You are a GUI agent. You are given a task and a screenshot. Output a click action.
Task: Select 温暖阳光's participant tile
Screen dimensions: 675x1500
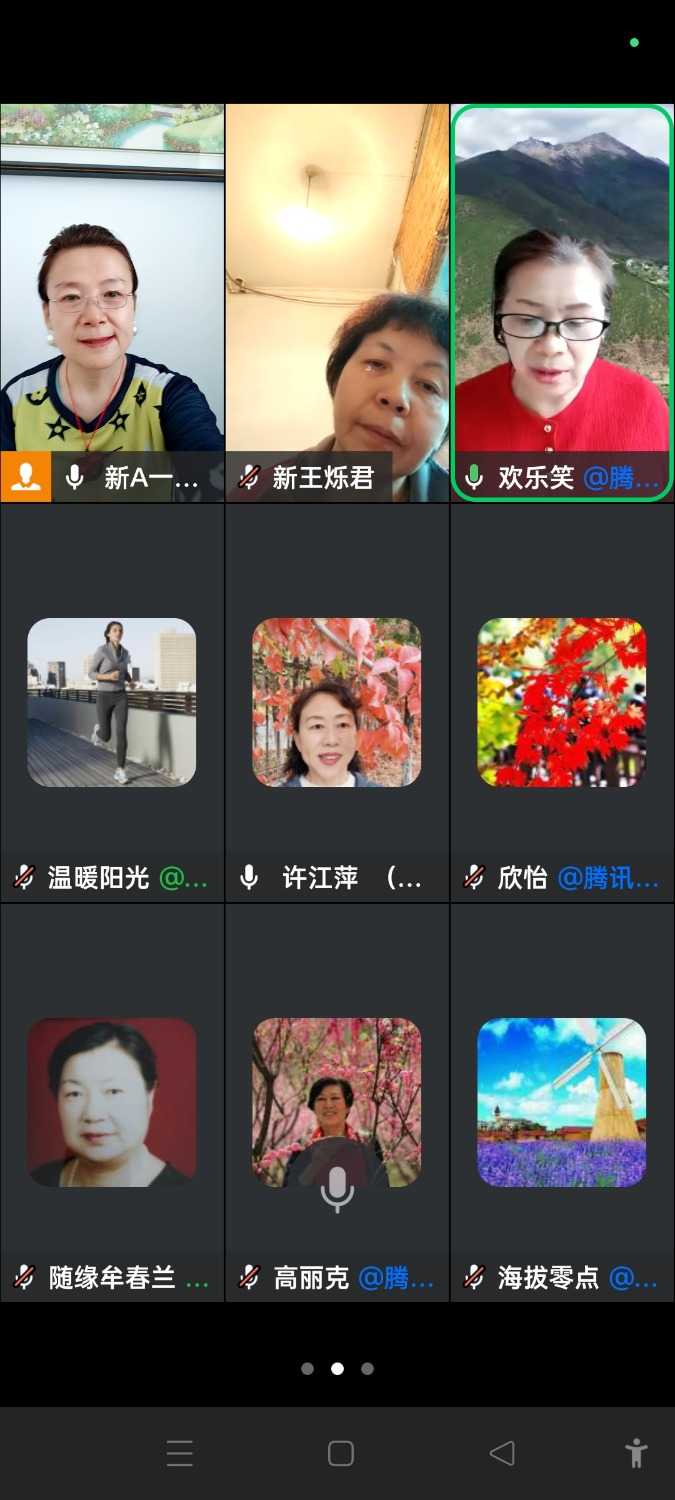click(112, 702)
